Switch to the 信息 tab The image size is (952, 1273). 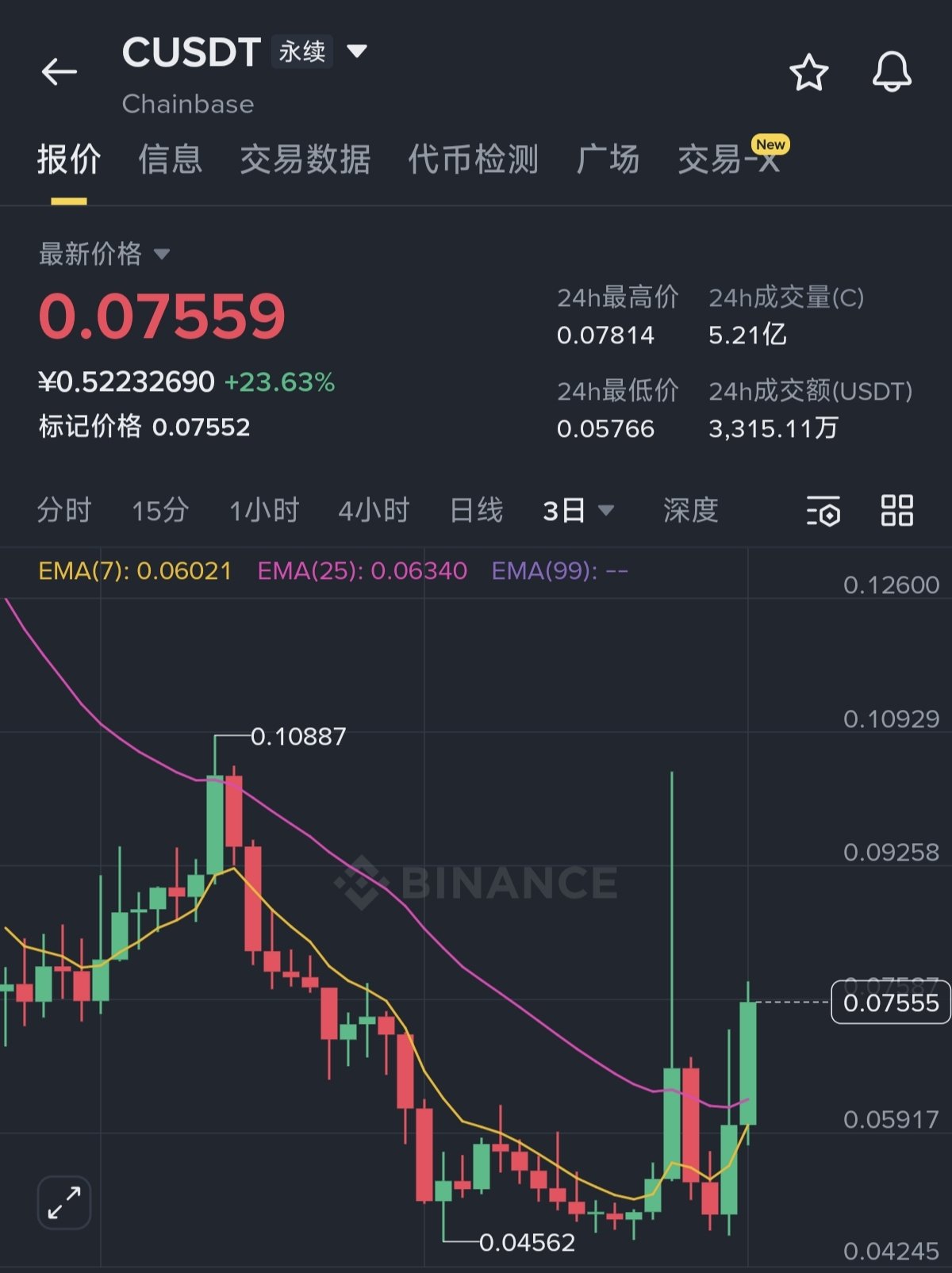(x=170, y=159)
